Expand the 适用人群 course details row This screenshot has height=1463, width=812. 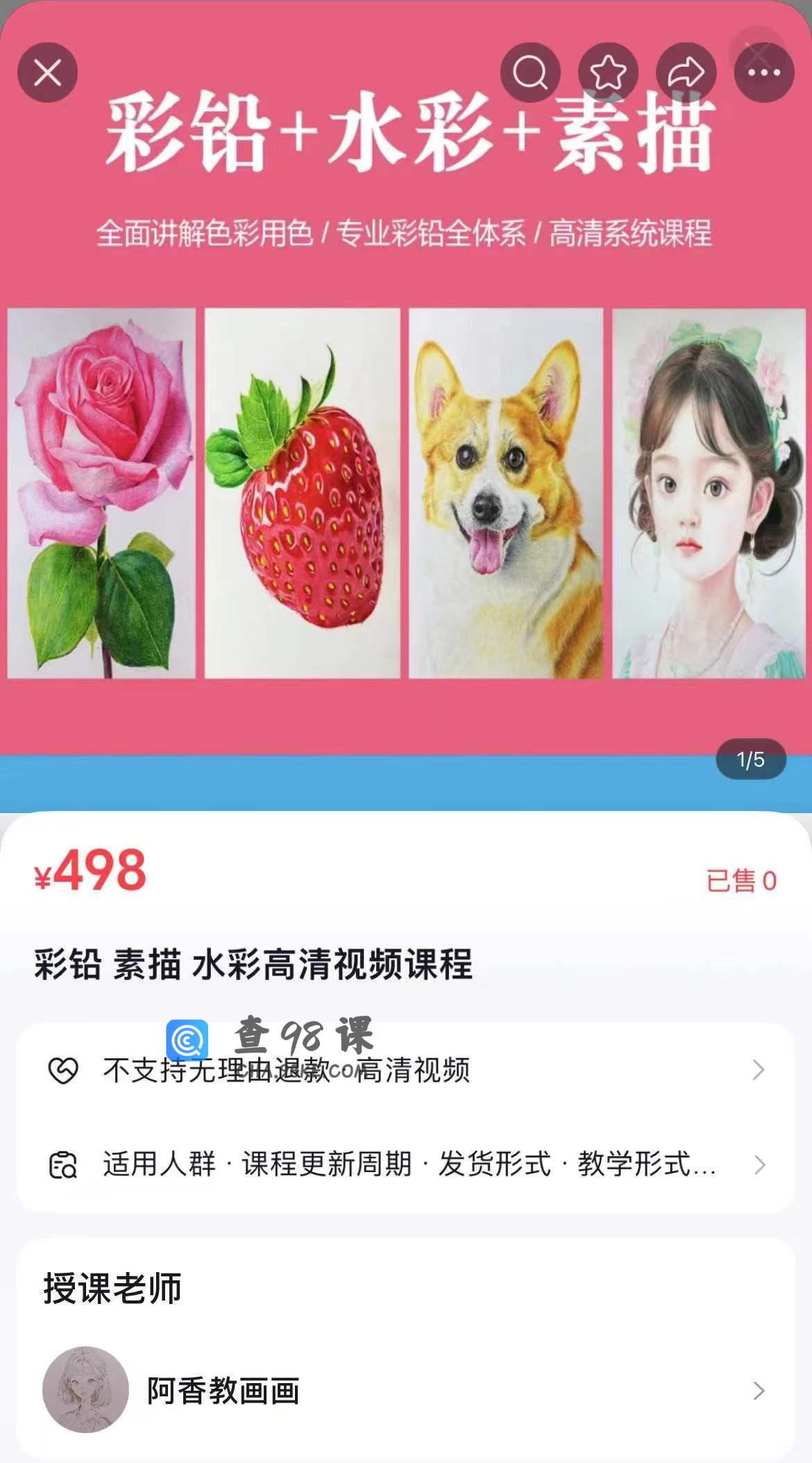coord(405,1164)
